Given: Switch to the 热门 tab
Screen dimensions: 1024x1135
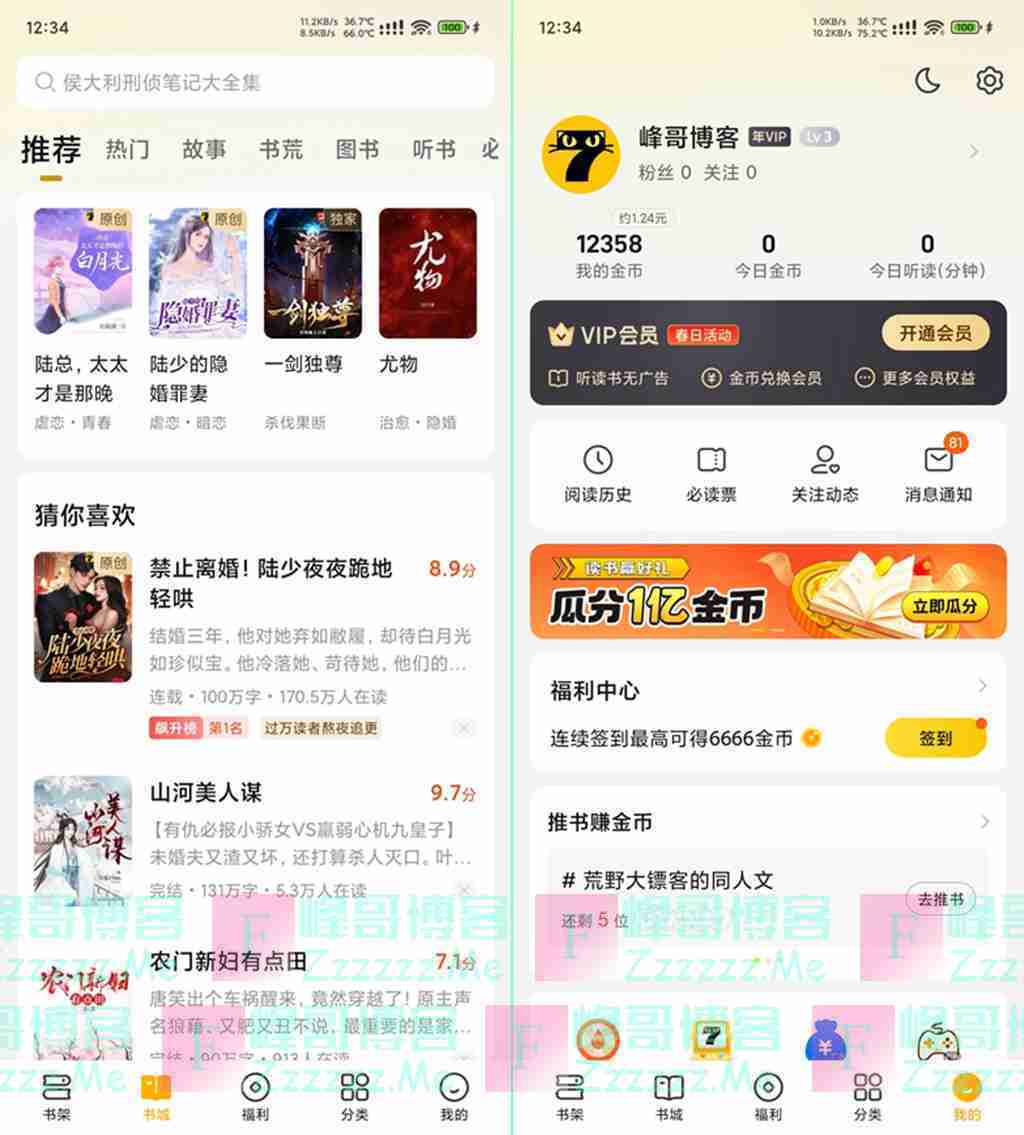Looking at the screenshot, I should click(x=128, y=150).
